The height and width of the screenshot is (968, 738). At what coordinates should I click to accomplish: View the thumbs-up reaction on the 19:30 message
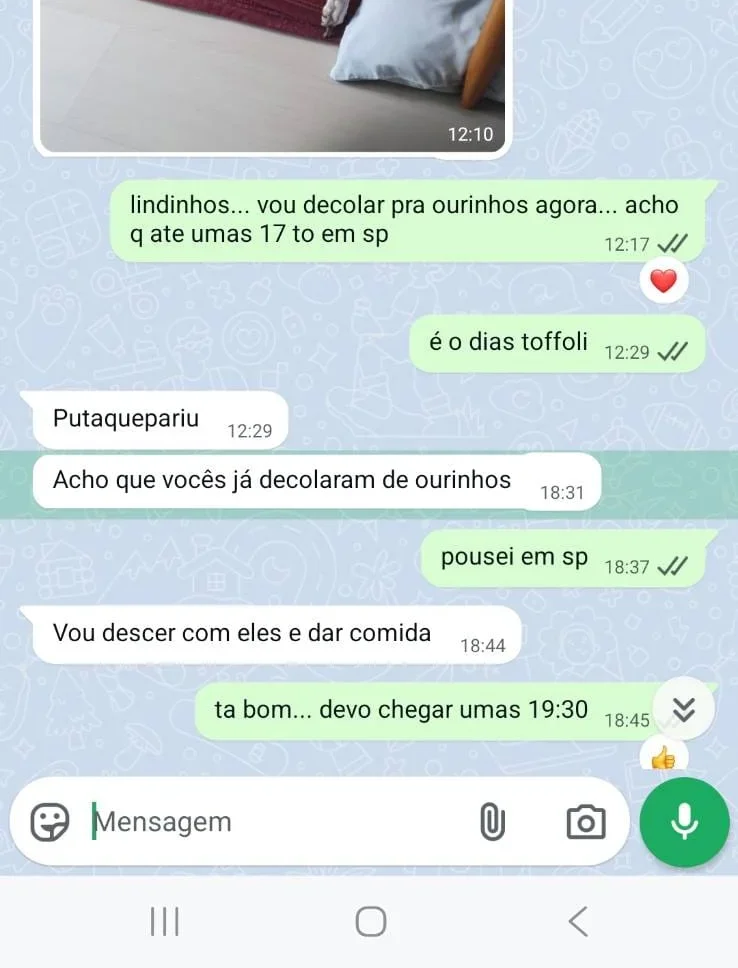tap(663, 759)
